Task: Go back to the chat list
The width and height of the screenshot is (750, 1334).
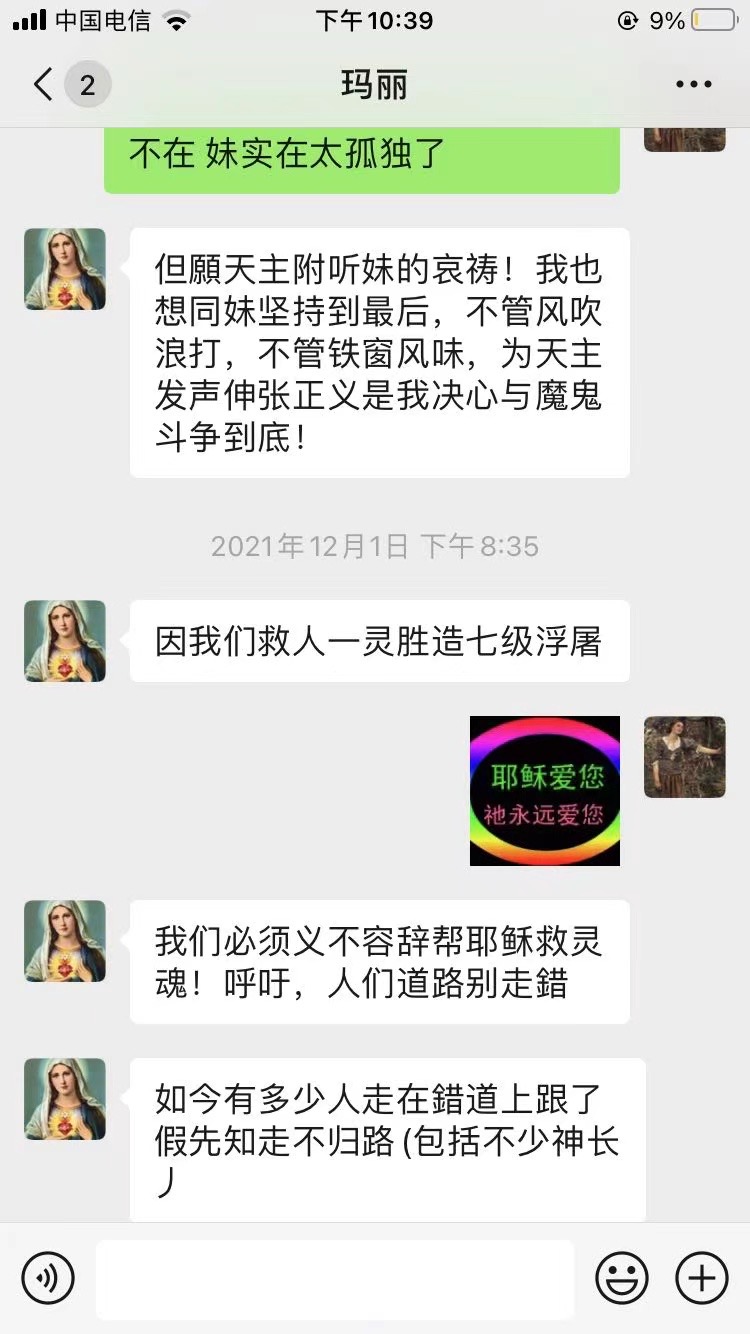Action: click(44, 85)
